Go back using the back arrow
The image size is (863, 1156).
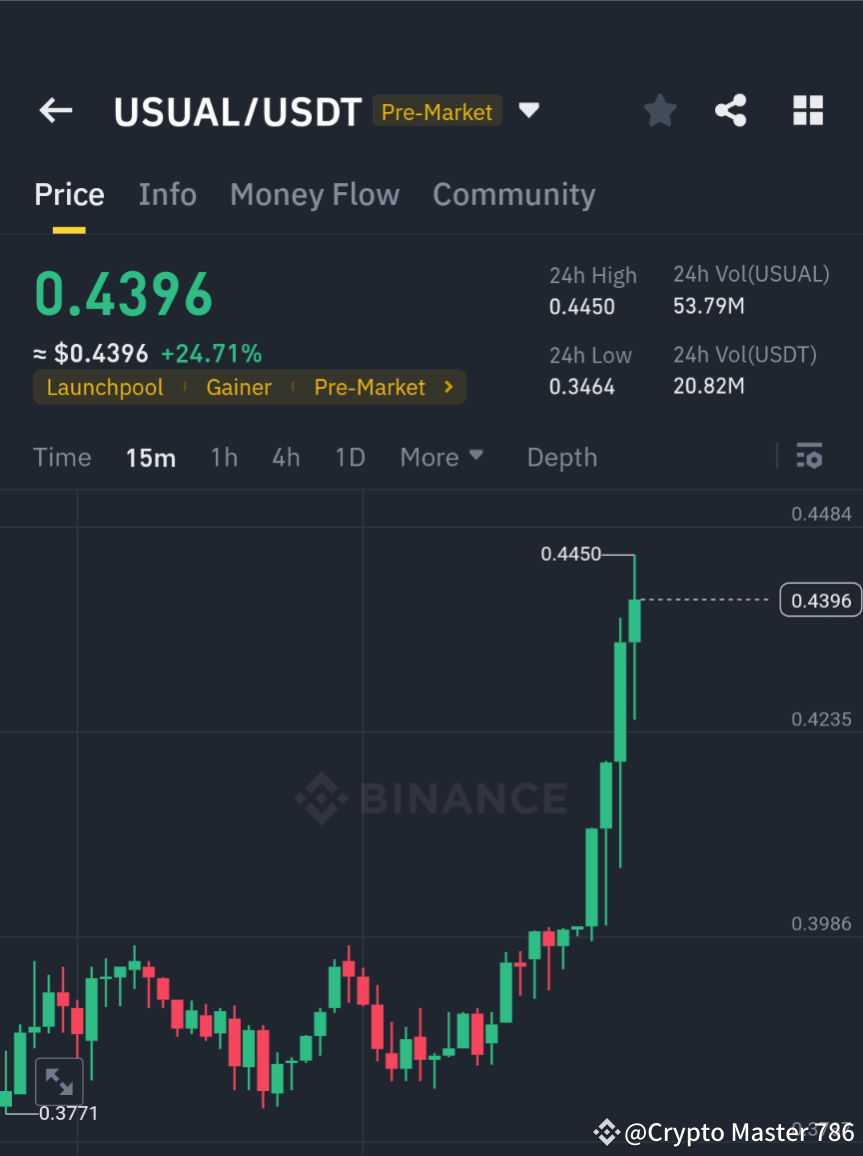pos(55,111)
